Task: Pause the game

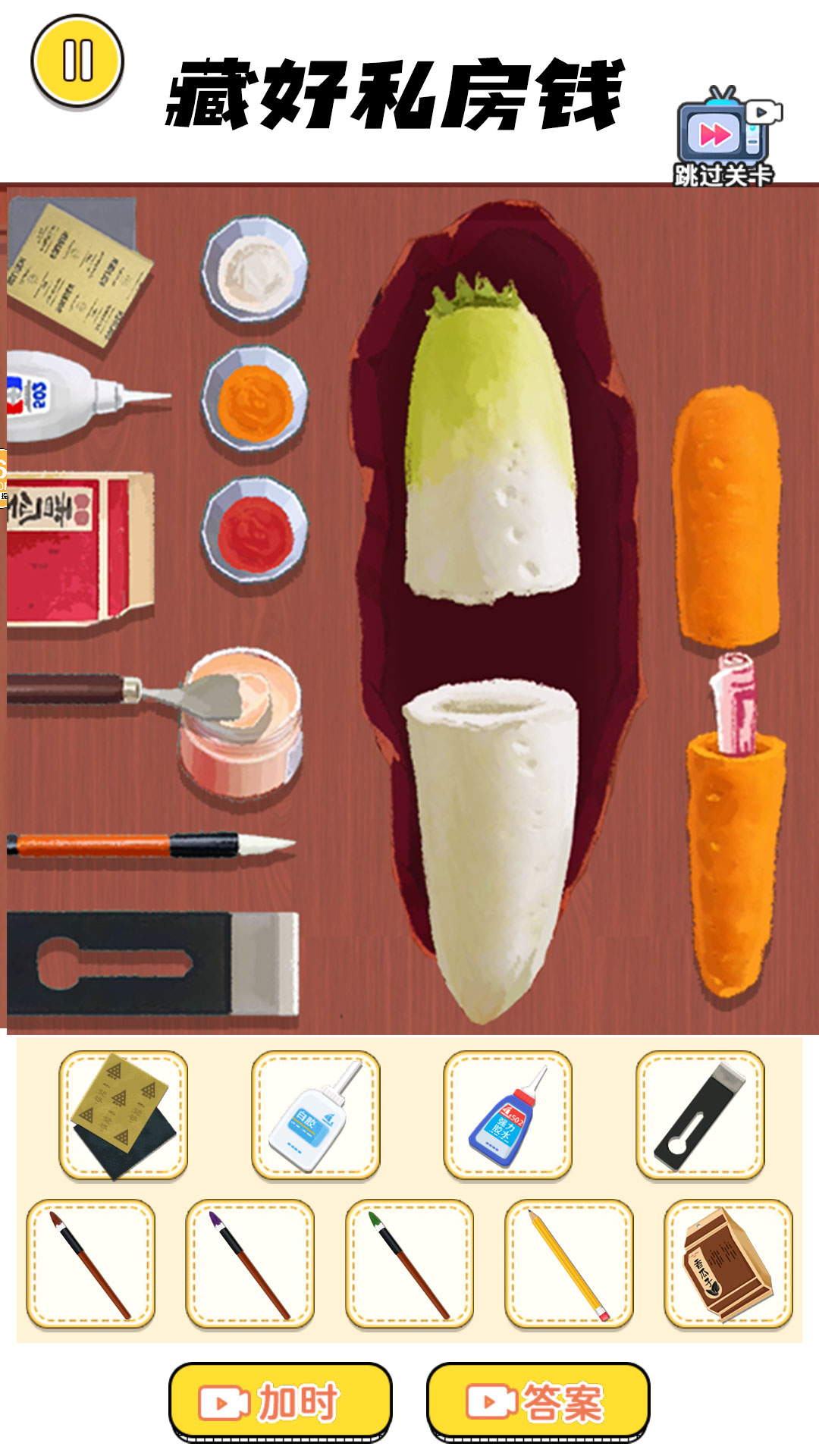Action: 77,61
